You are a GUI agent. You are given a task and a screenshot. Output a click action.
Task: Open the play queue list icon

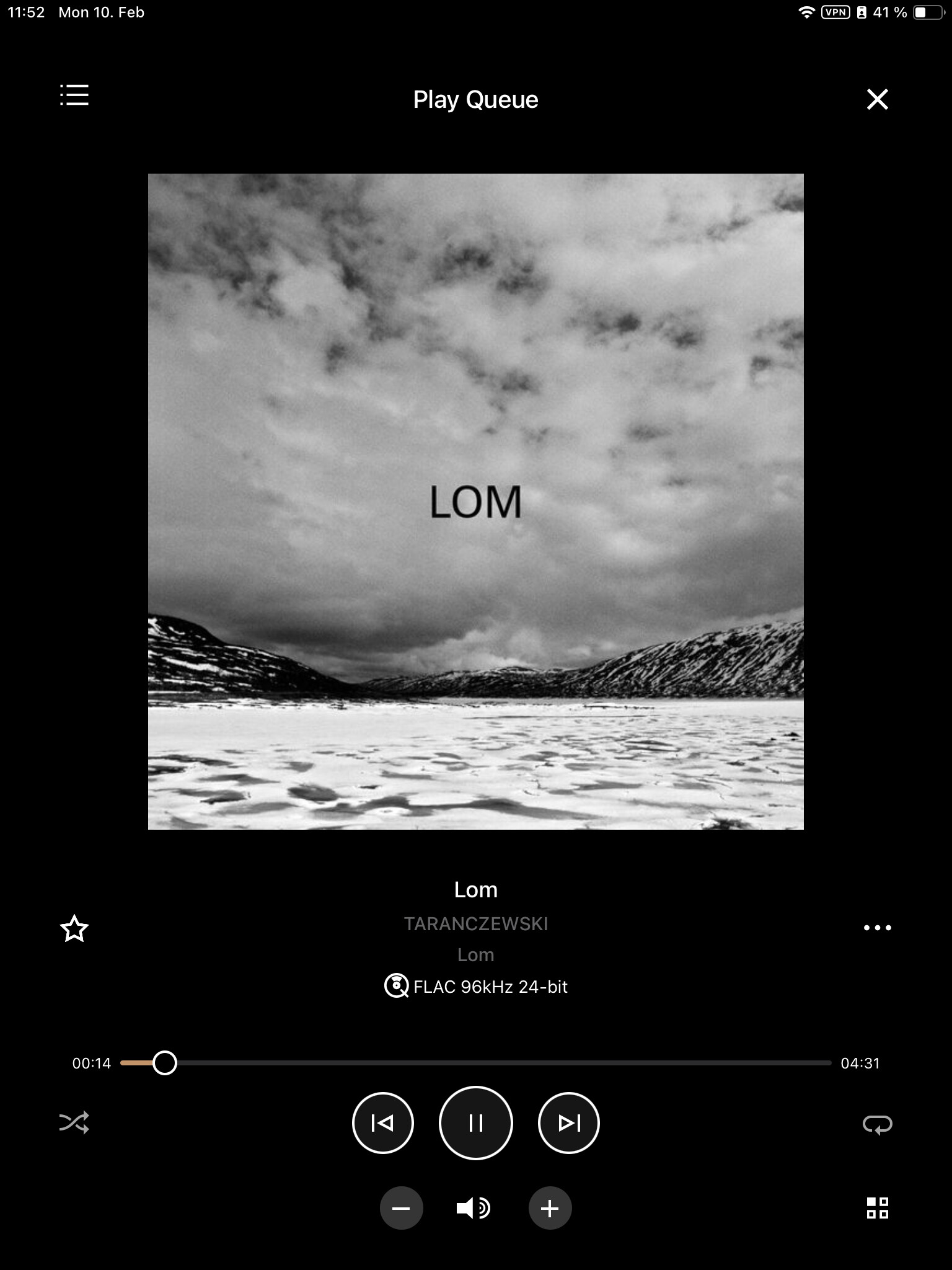(74, 95)
